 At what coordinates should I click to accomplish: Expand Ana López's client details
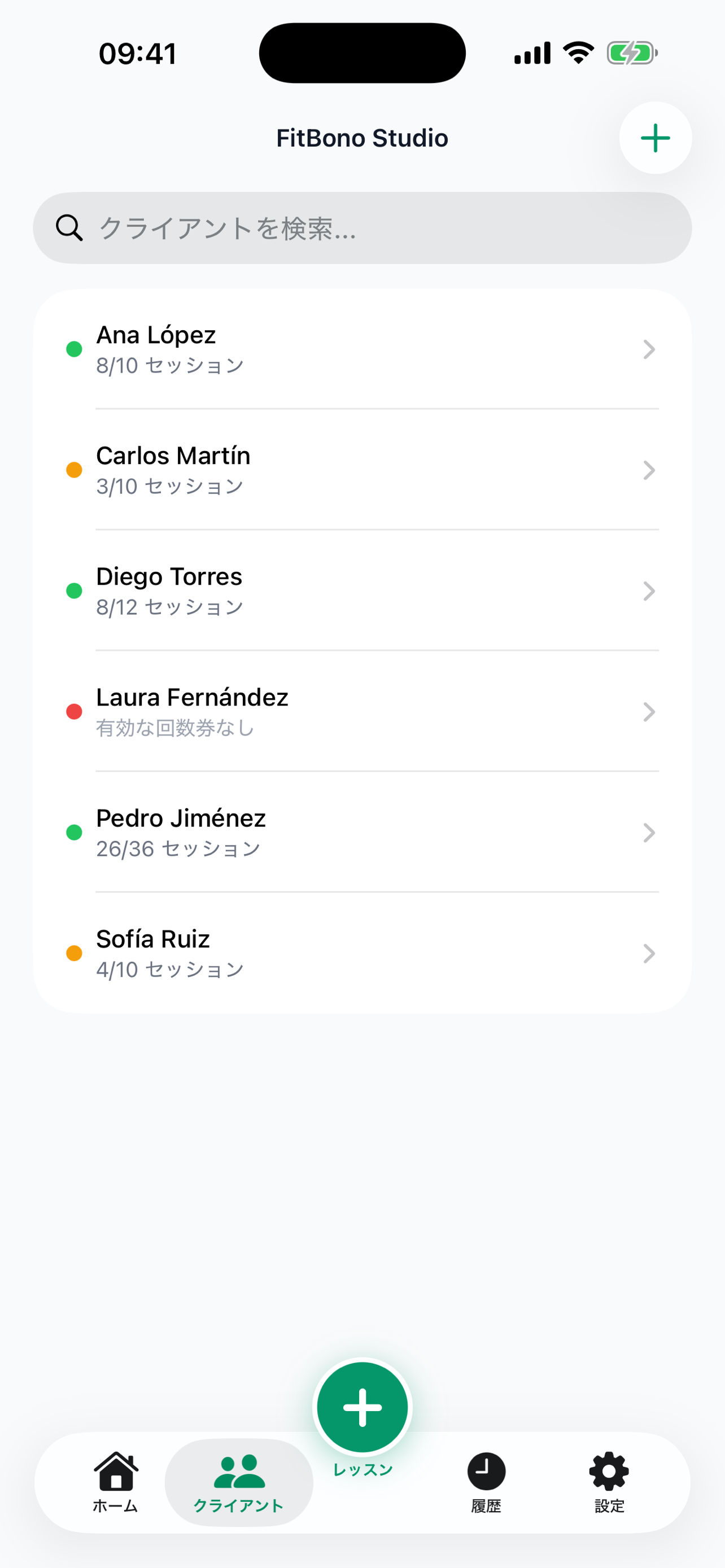click(x=649, y=349)
